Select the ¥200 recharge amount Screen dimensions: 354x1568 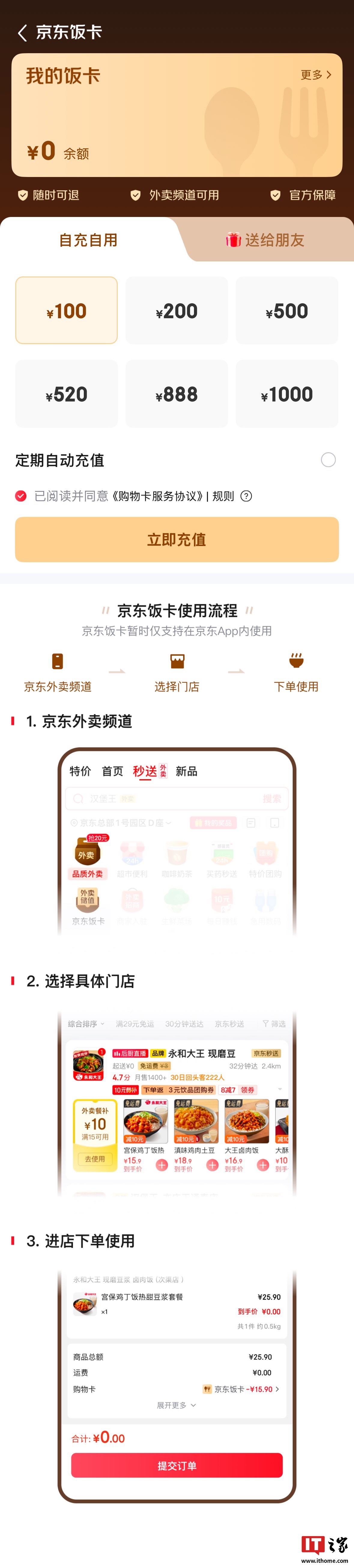click(x=176, y=310)
